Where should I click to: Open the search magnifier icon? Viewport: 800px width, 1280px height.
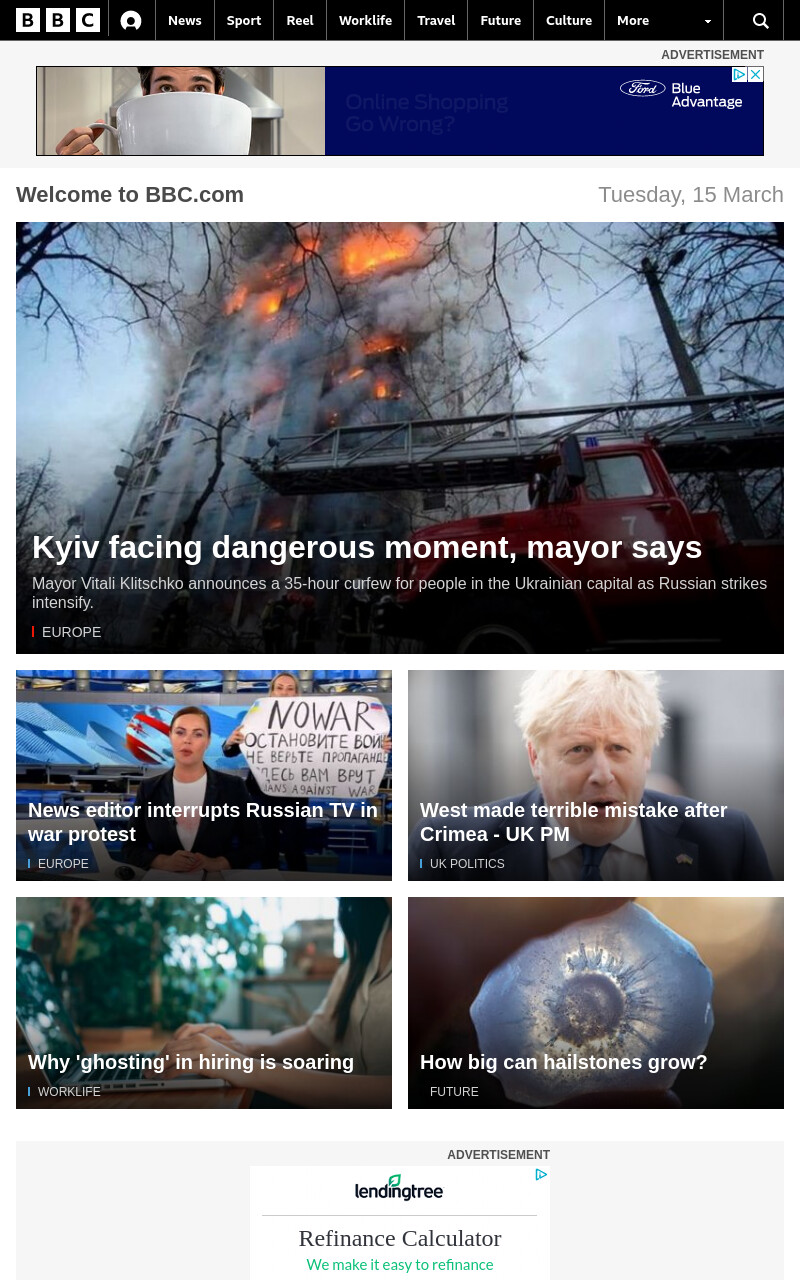click(x=761, y=20)
